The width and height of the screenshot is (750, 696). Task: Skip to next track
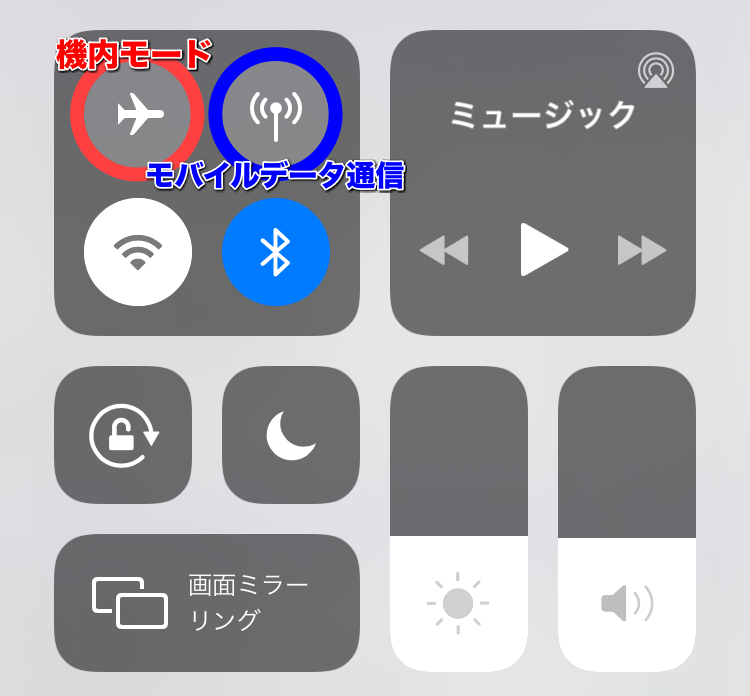pos(641,249)
